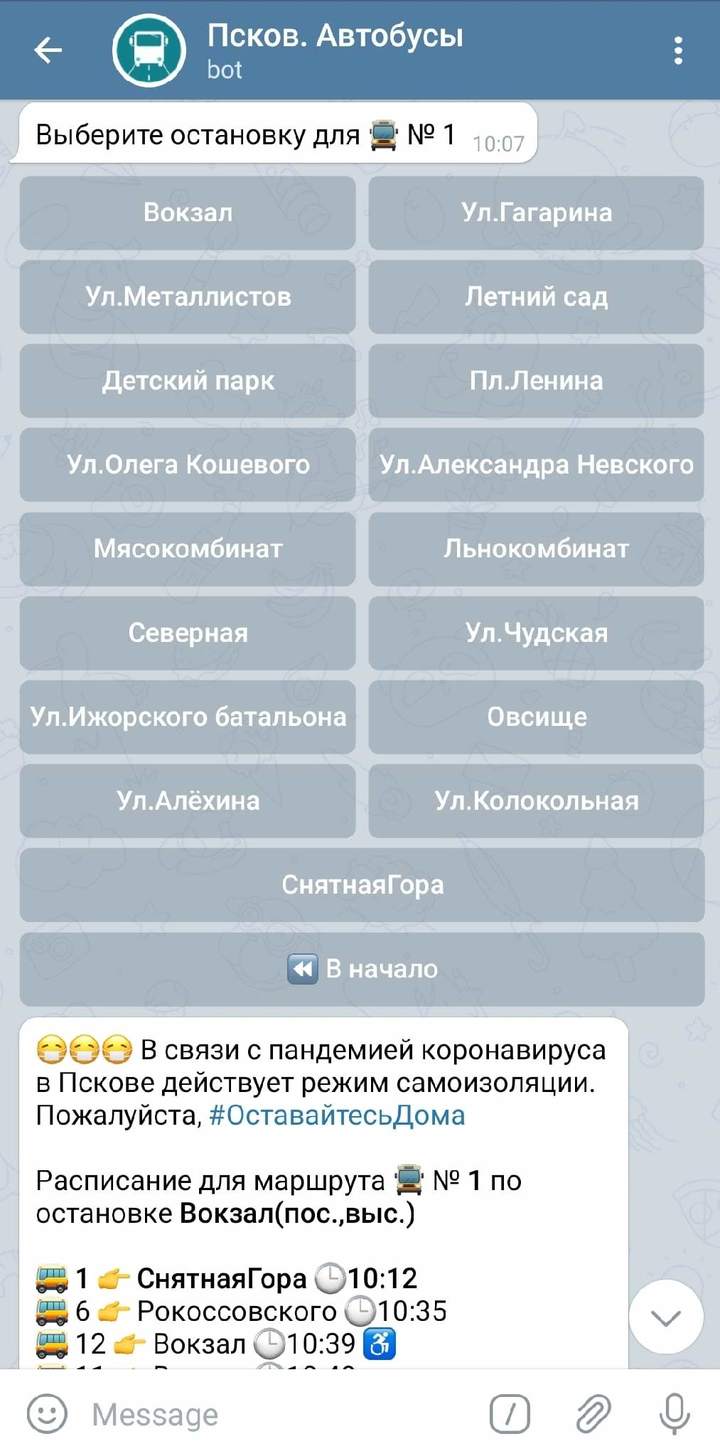Tap the Пл.Ленина stop button

(x=537, y=381)
